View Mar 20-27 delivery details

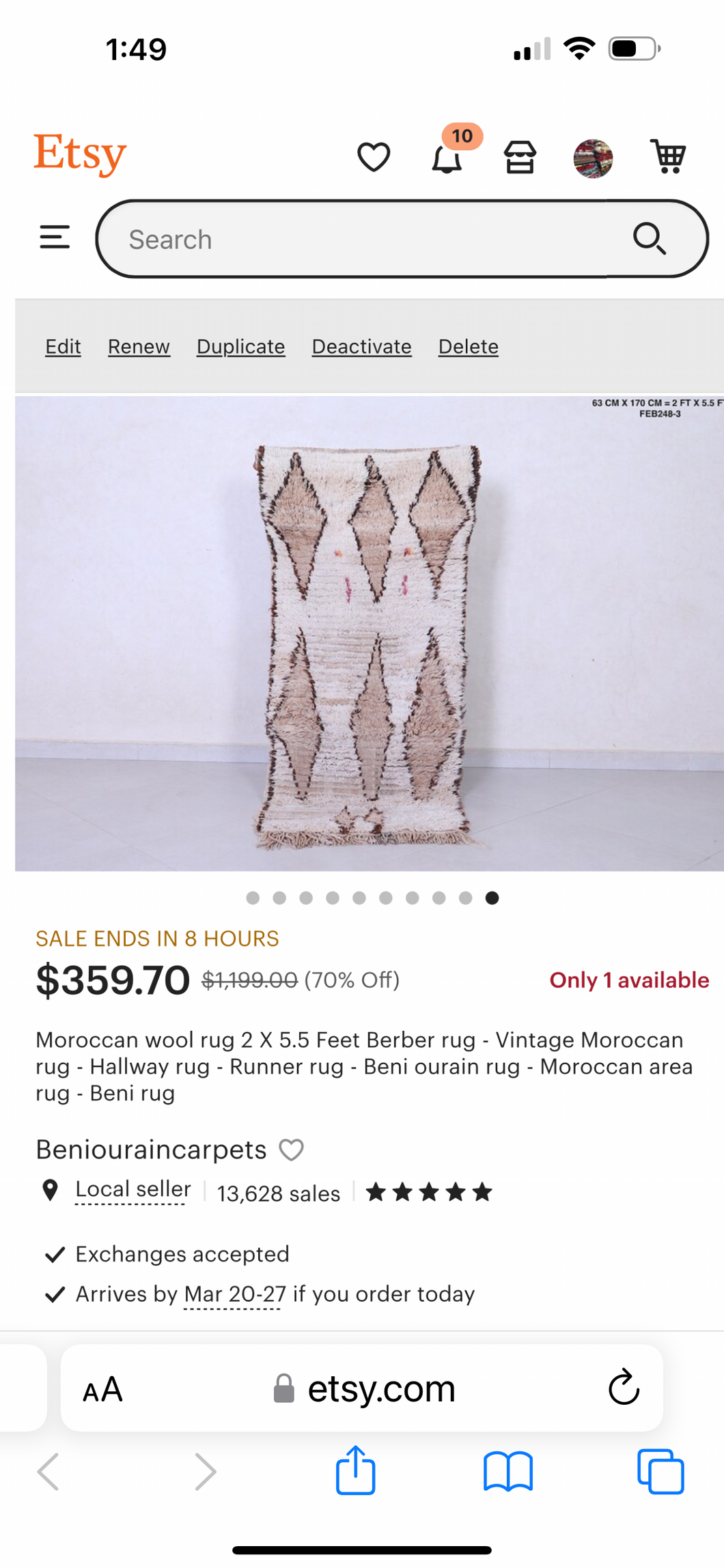tap(235, 1294)
